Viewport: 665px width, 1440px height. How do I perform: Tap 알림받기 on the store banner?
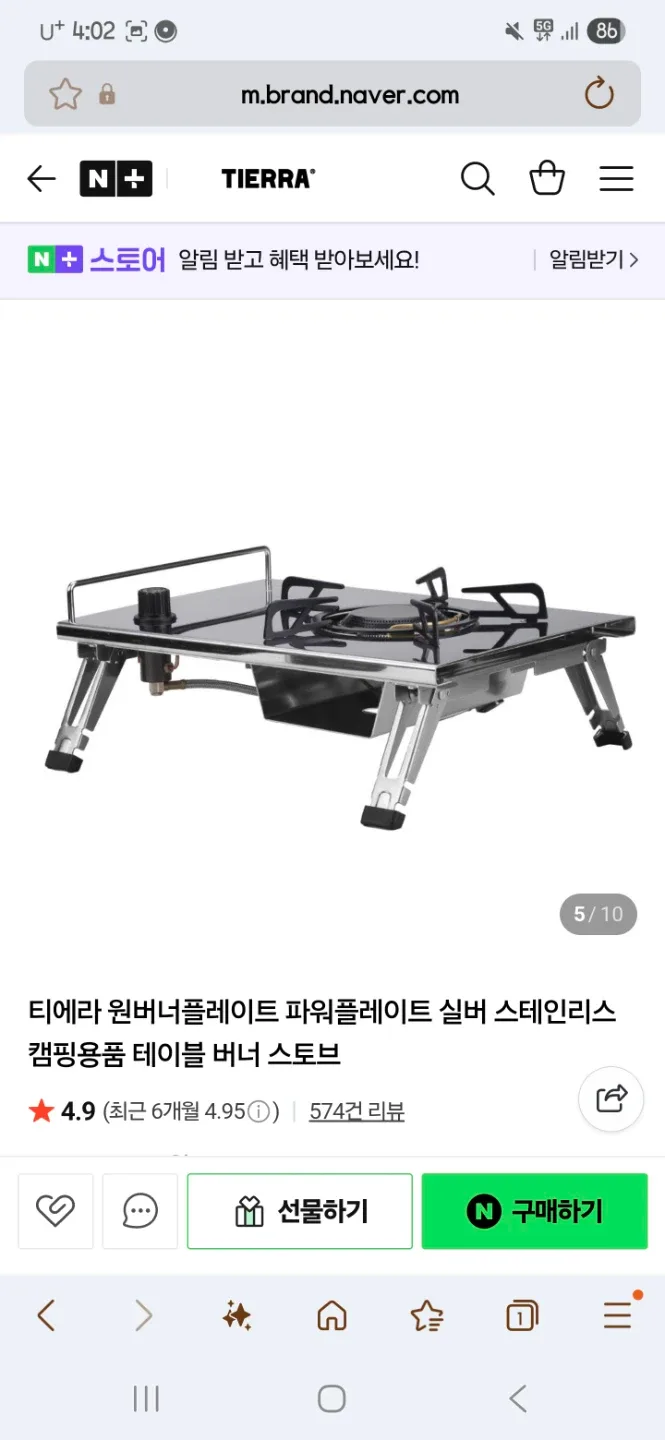pyautogui.click(x=593, y=260)
